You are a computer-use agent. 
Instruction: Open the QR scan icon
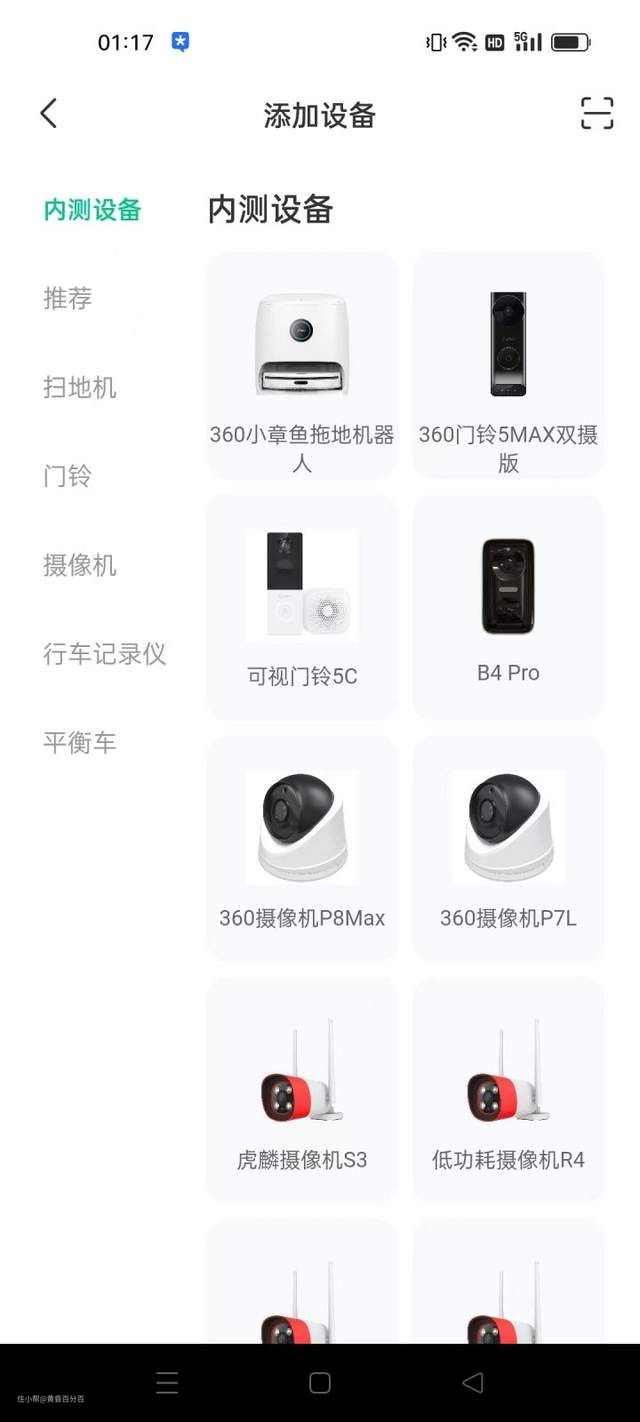[x=597, y=114]
